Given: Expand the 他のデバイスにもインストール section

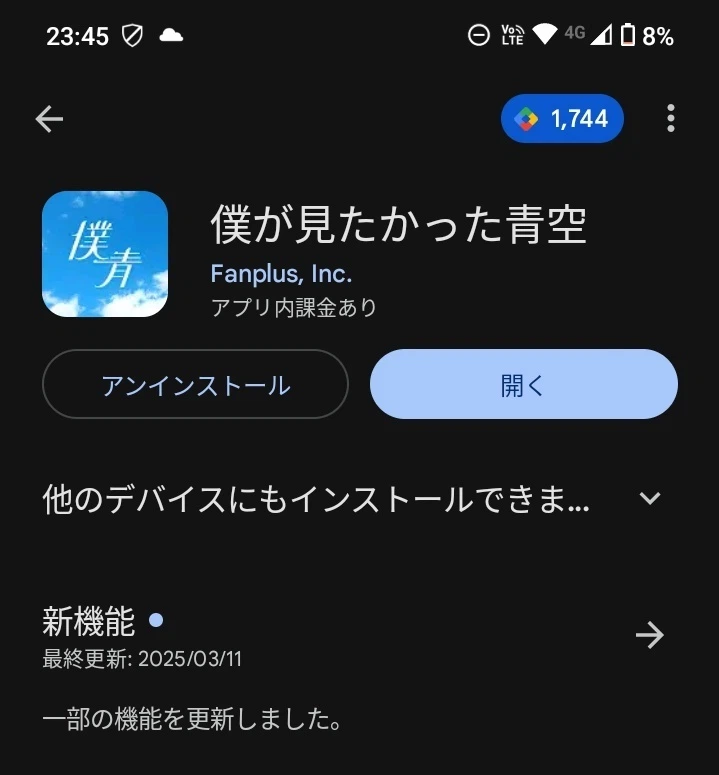Looking at the screenshot, I should click(650, 498).
